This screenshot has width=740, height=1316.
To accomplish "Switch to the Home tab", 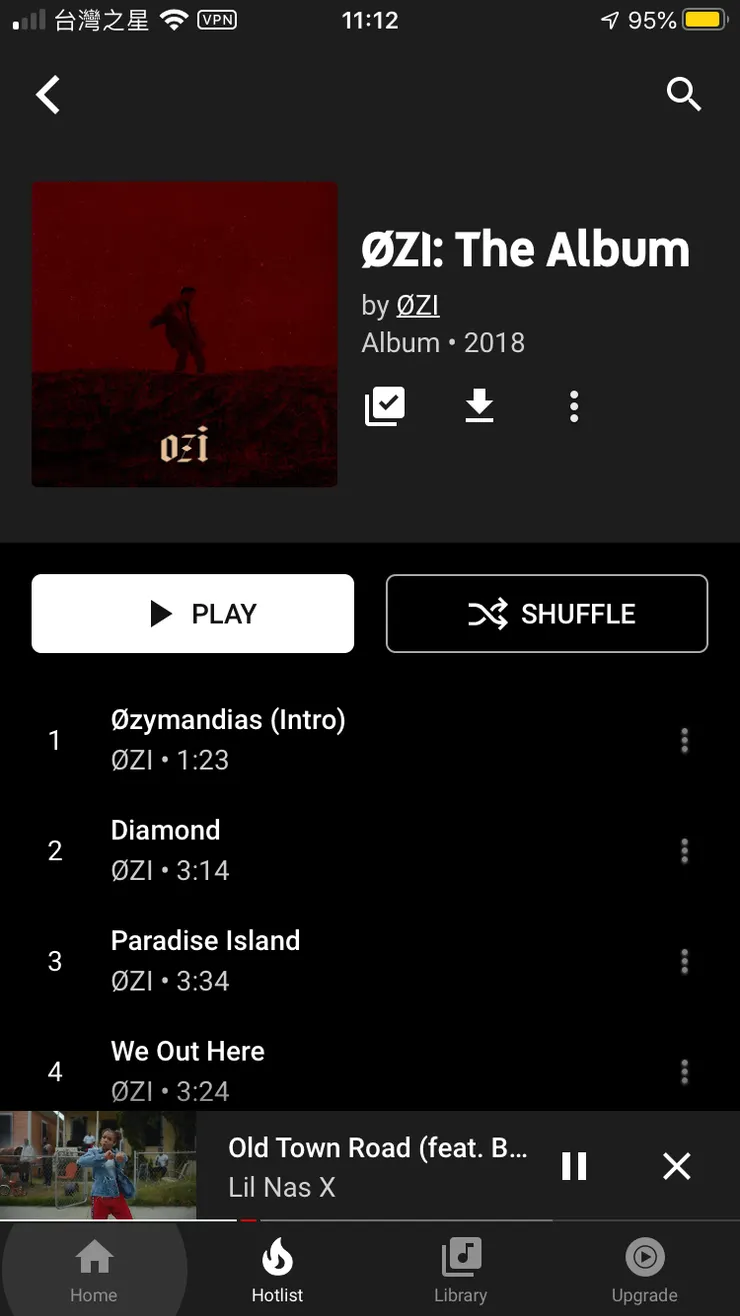I will (x=94, y=1270).
